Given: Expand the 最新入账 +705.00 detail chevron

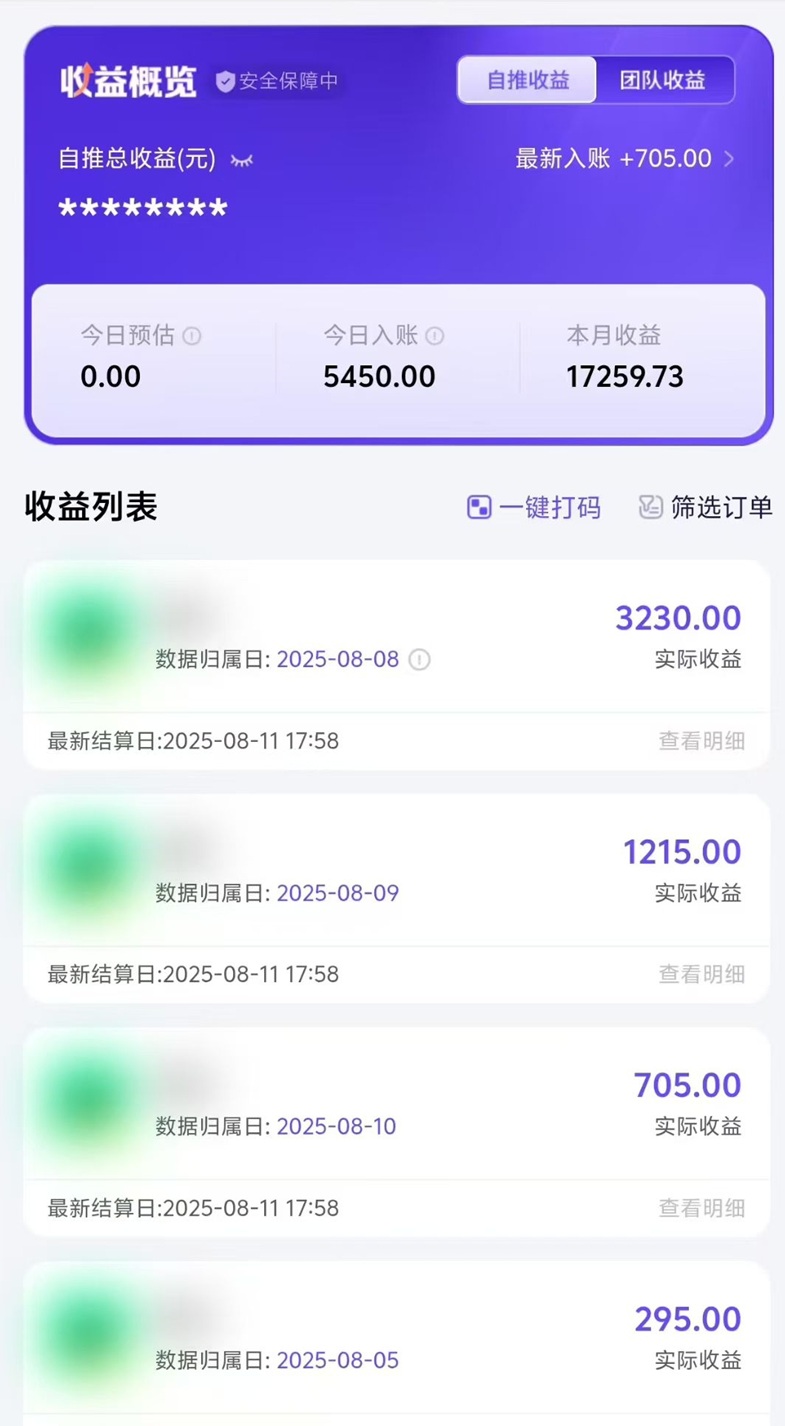Looking at the screenshot, I should click(730, 158).
